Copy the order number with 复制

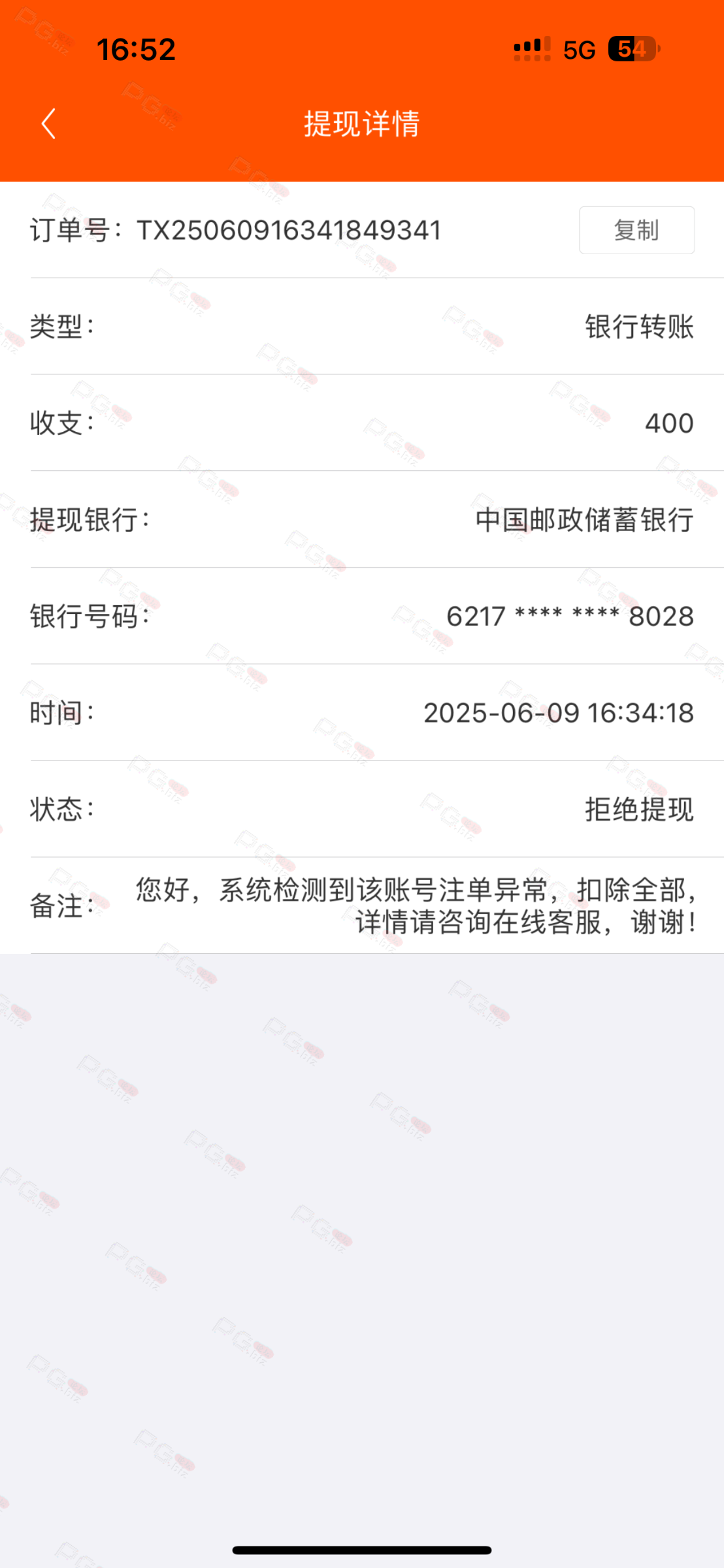point(636,230)
